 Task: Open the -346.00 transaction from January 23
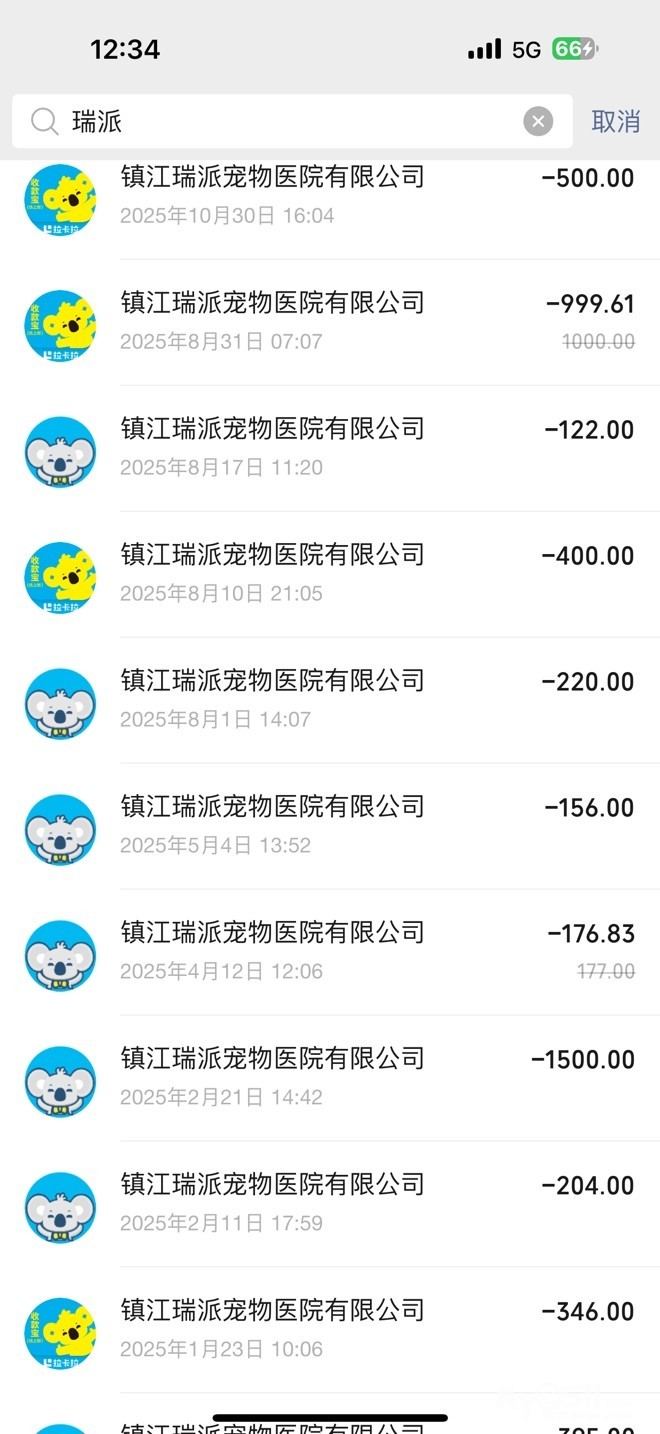pos(330,1330)
